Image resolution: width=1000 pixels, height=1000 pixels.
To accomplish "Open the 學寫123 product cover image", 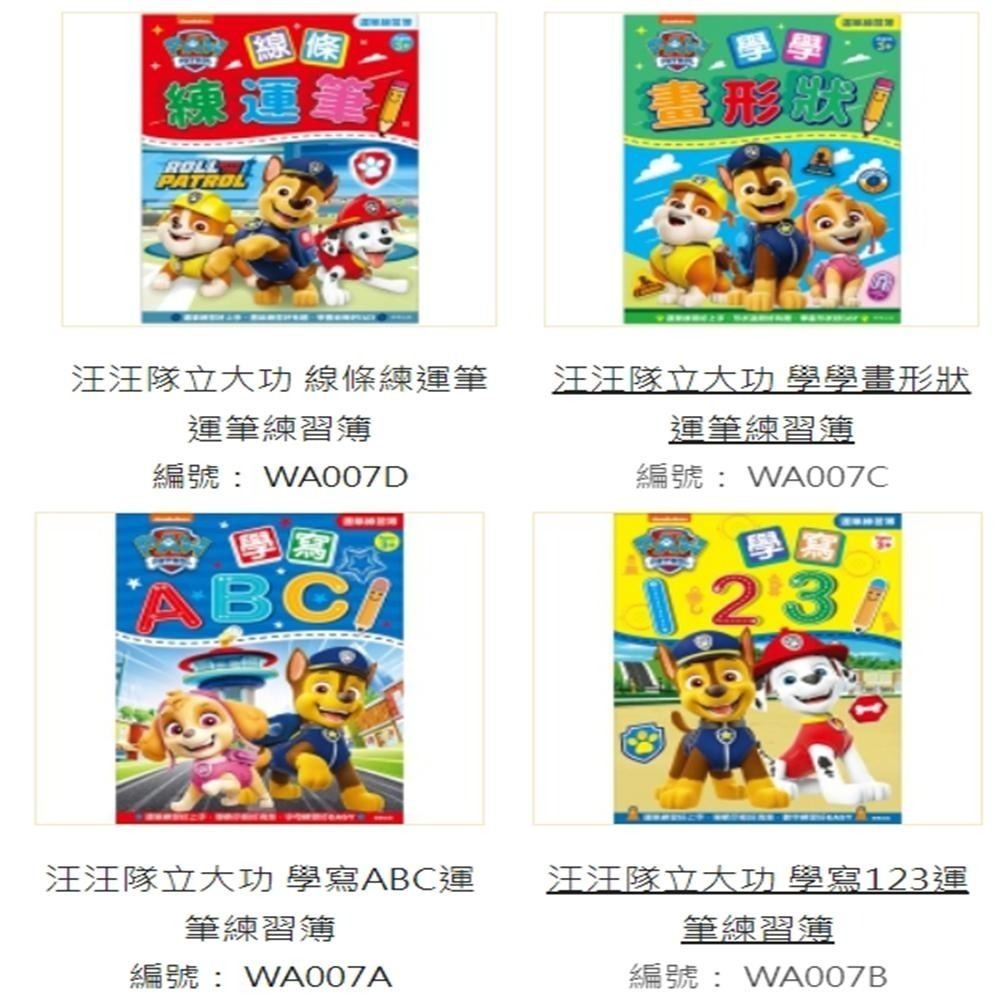I will [x=758, y=668].
